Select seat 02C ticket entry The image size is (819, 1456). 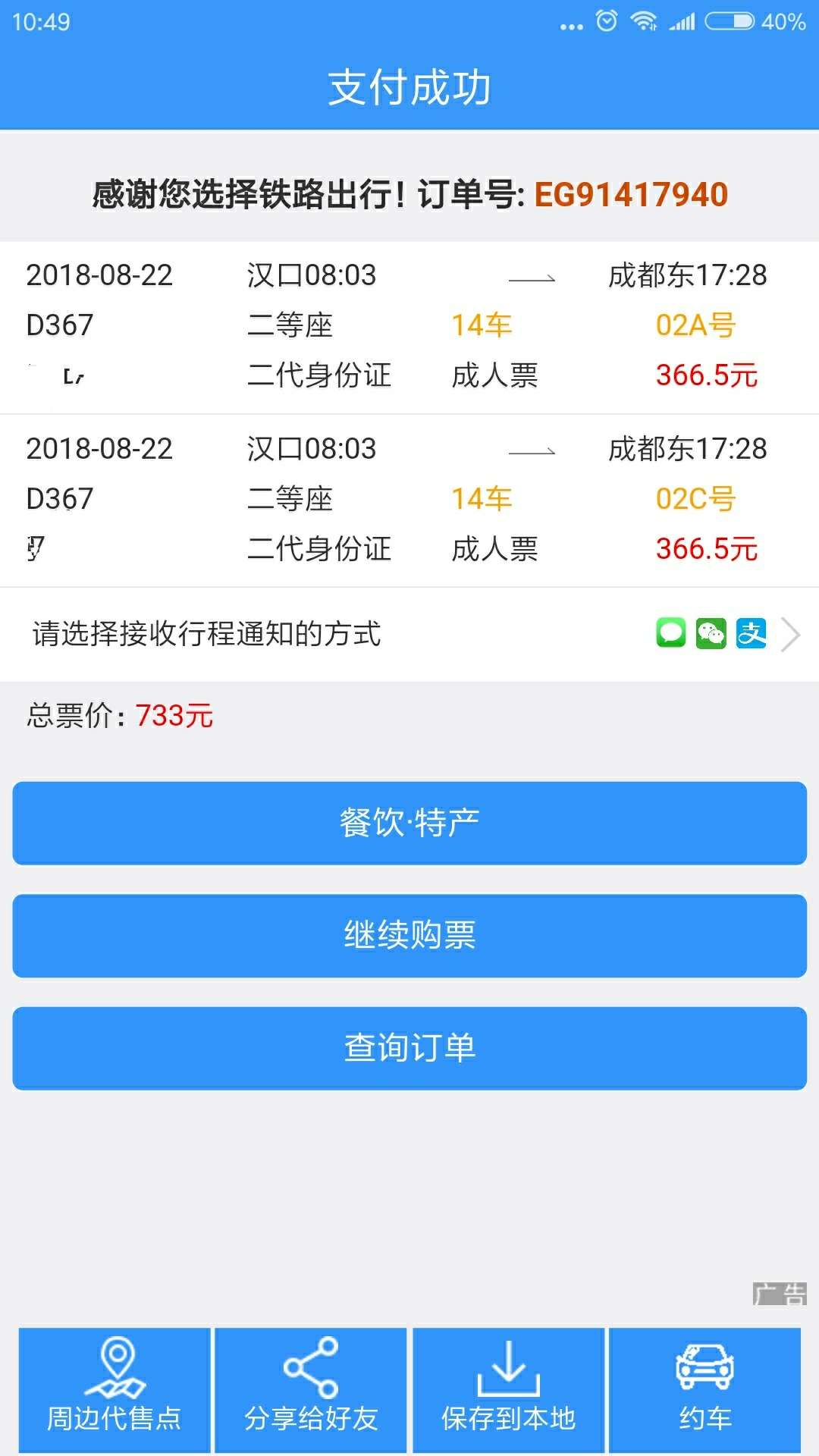(x=695, y=498)
